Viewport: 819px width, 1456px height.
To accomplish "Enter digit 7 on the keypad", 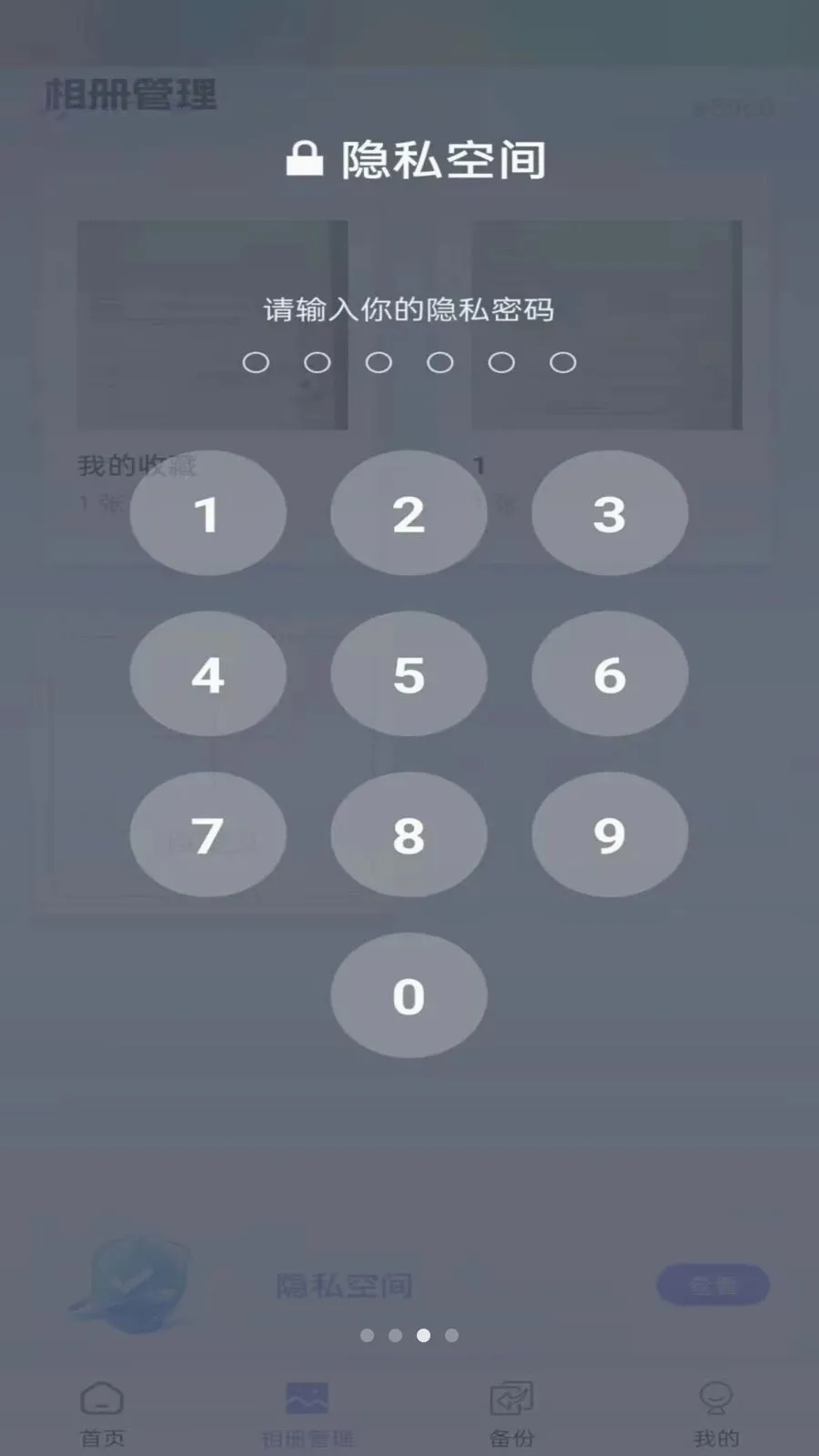I will tap(207, 834).
